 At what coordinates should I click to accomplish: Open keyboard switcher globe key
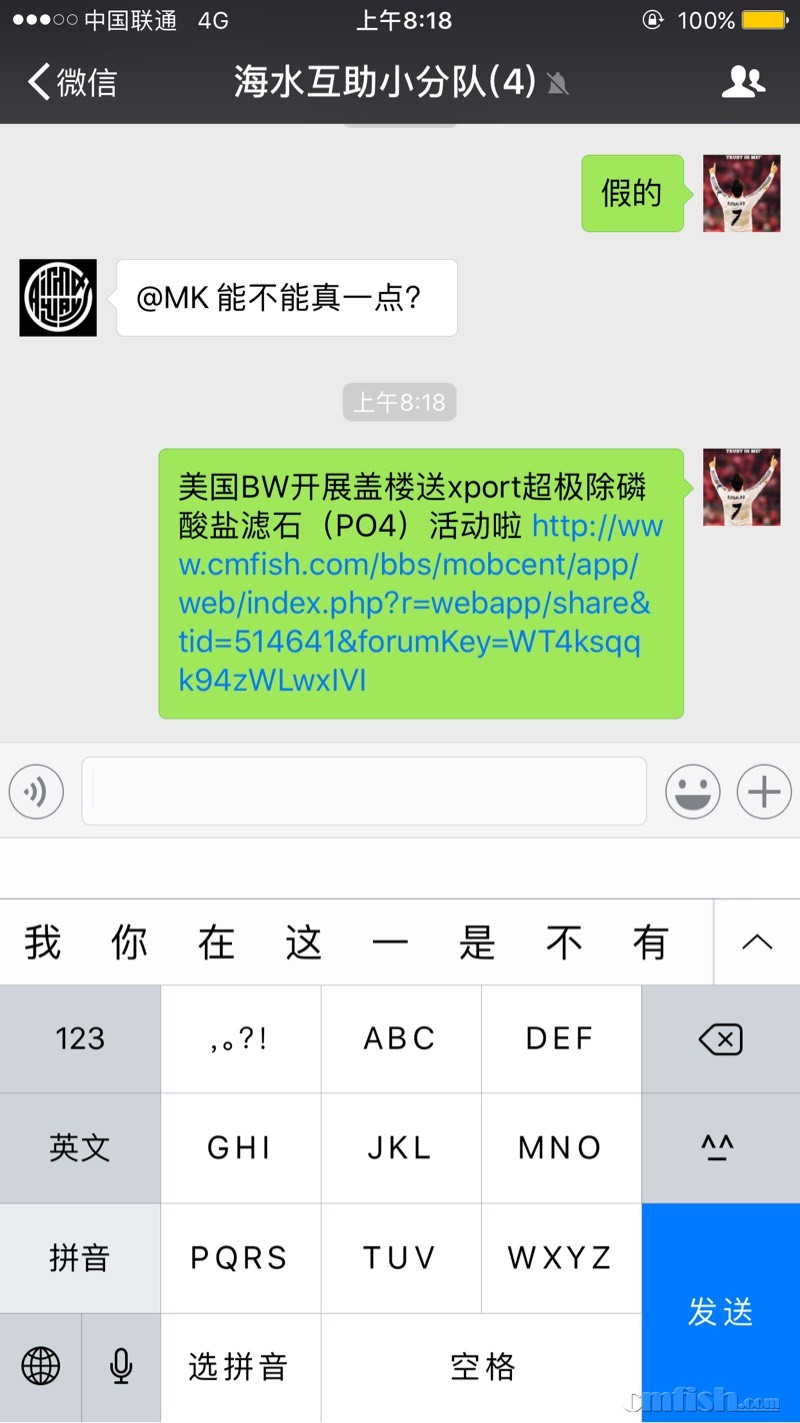click(x=40, y=1366)
